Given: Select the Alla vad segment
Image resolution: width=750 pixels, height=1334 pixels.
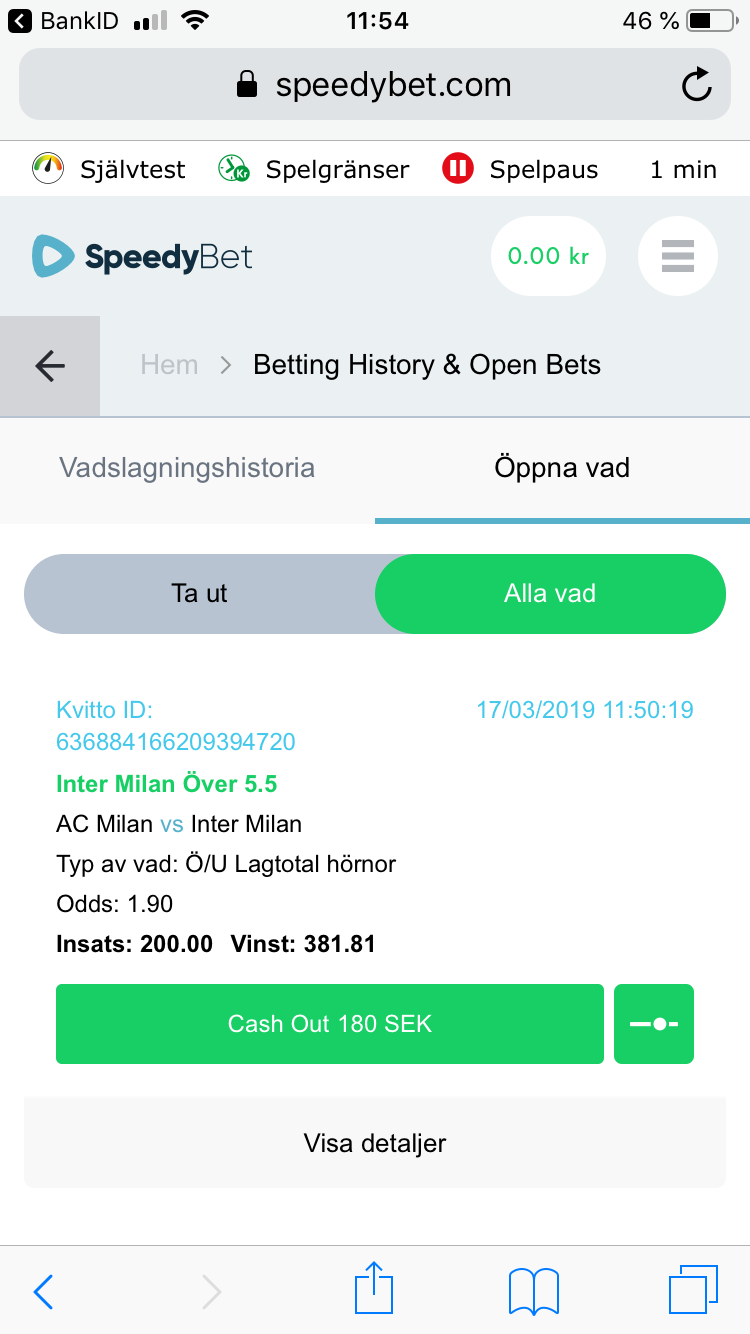Looking at the screenshot, I should click(x=550, y=593).
